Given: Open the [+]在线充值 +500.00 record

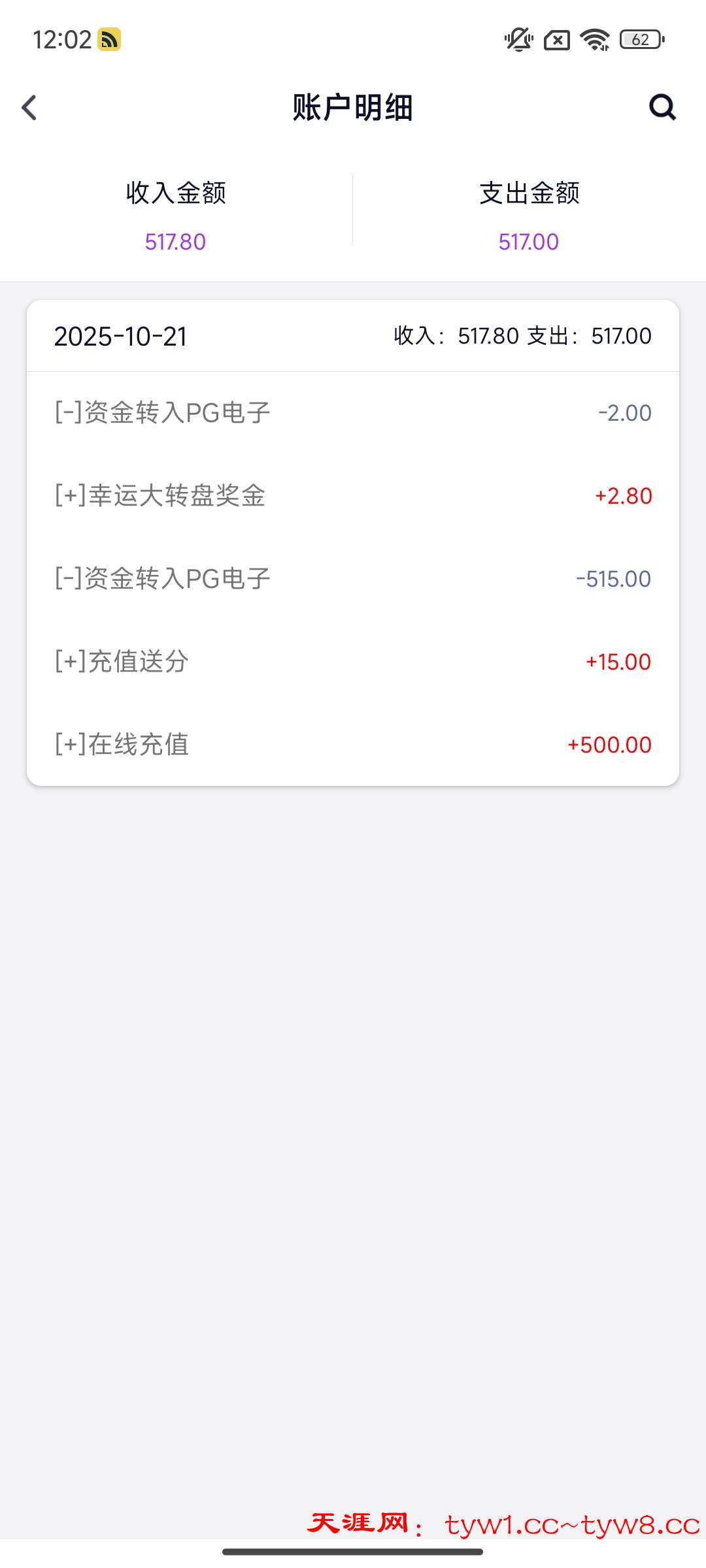Looking at the screenshot, I should coord(353,744).
